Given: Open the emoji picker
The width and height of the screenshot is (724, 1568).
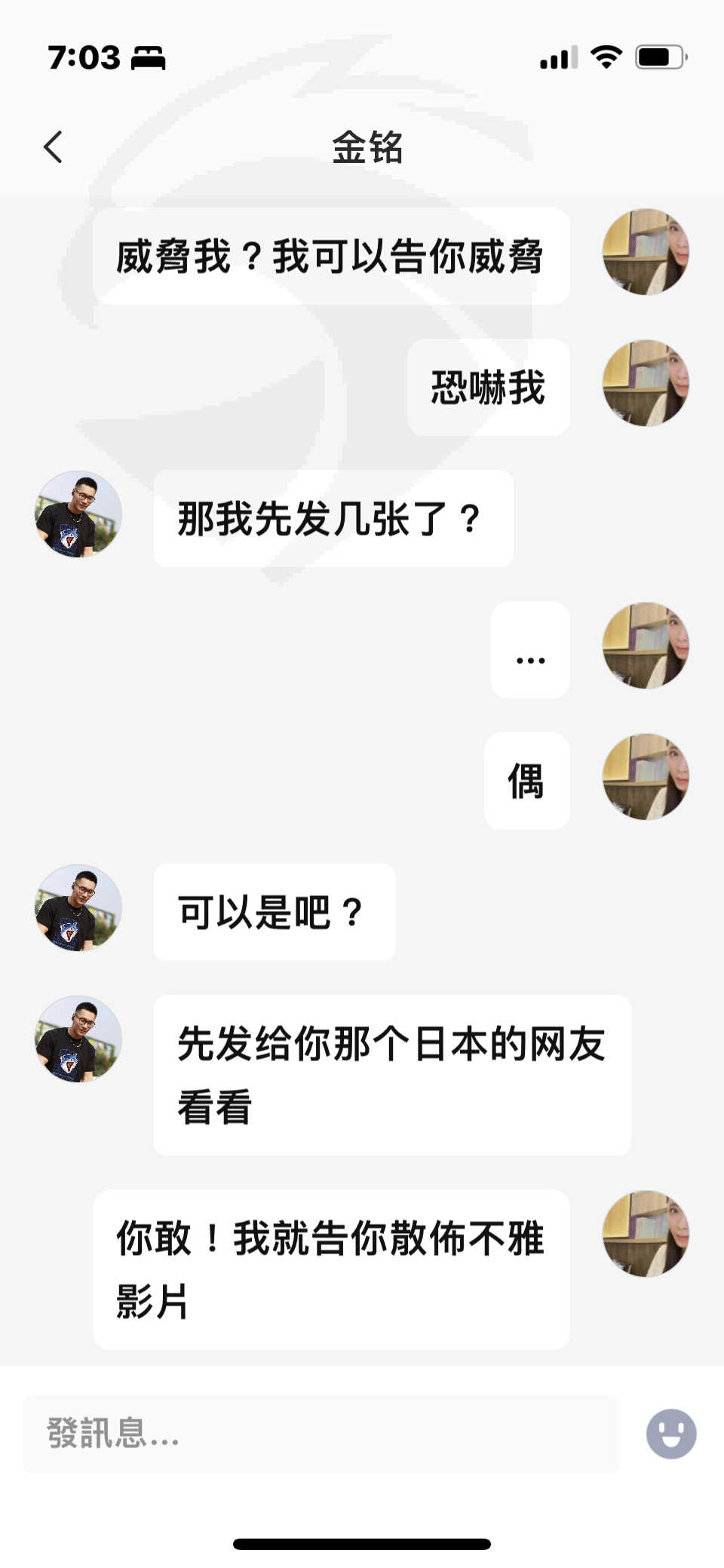Looking at the screenshot, I should (670, 1433).
